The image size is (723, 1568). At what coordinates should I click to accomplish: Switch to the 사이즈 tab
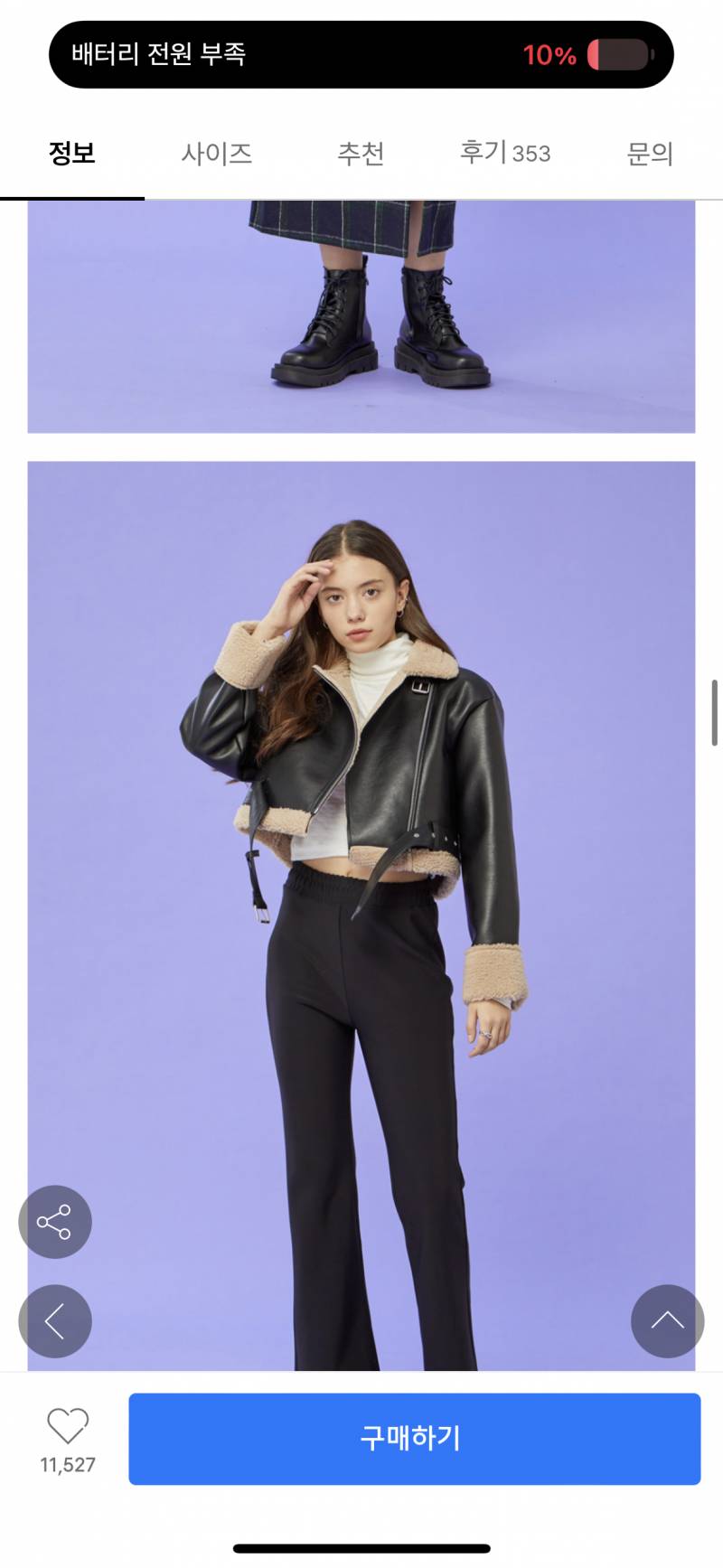tap(216, 153)
